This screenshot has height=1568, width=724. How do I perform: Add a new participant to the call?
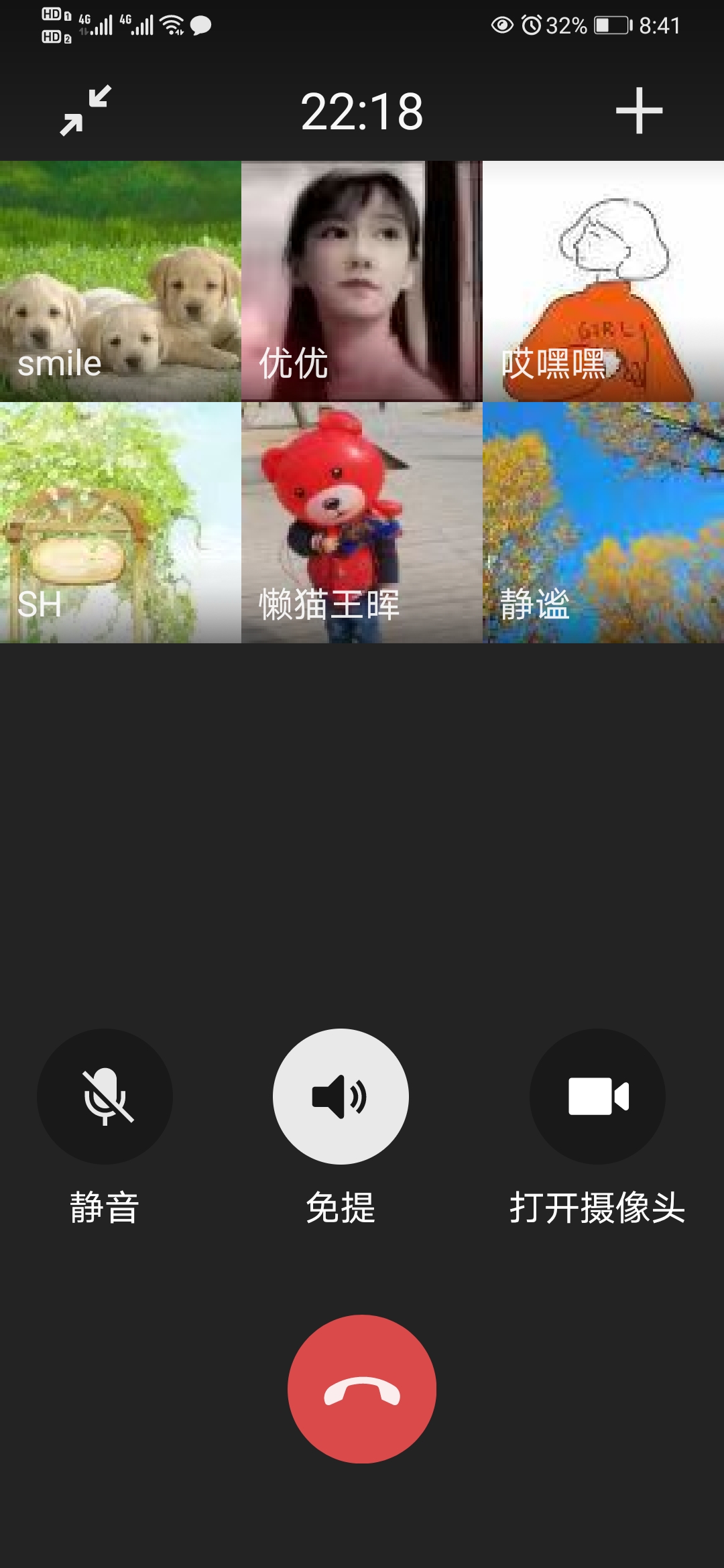tap(639, 111)
